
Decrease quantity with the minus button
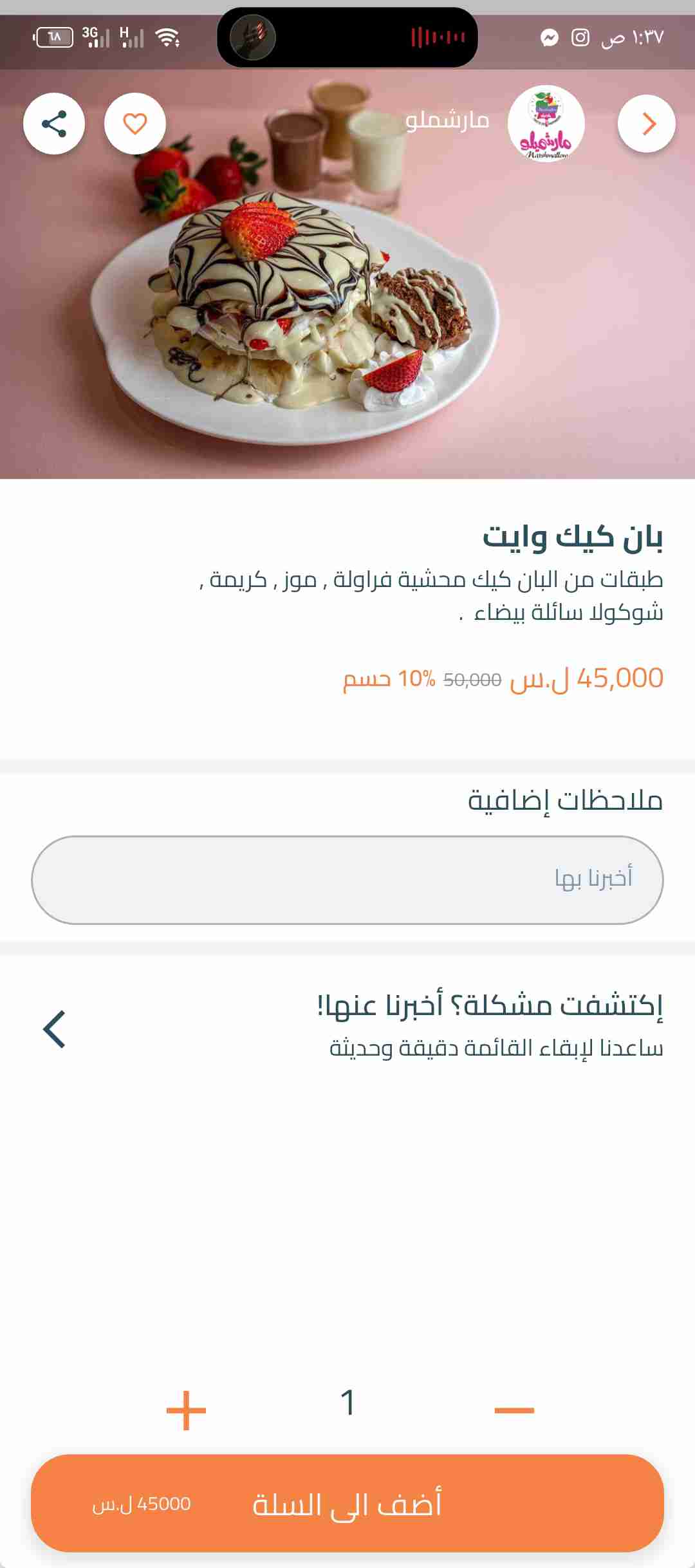pyautogui.click(x=514, y=1410)
